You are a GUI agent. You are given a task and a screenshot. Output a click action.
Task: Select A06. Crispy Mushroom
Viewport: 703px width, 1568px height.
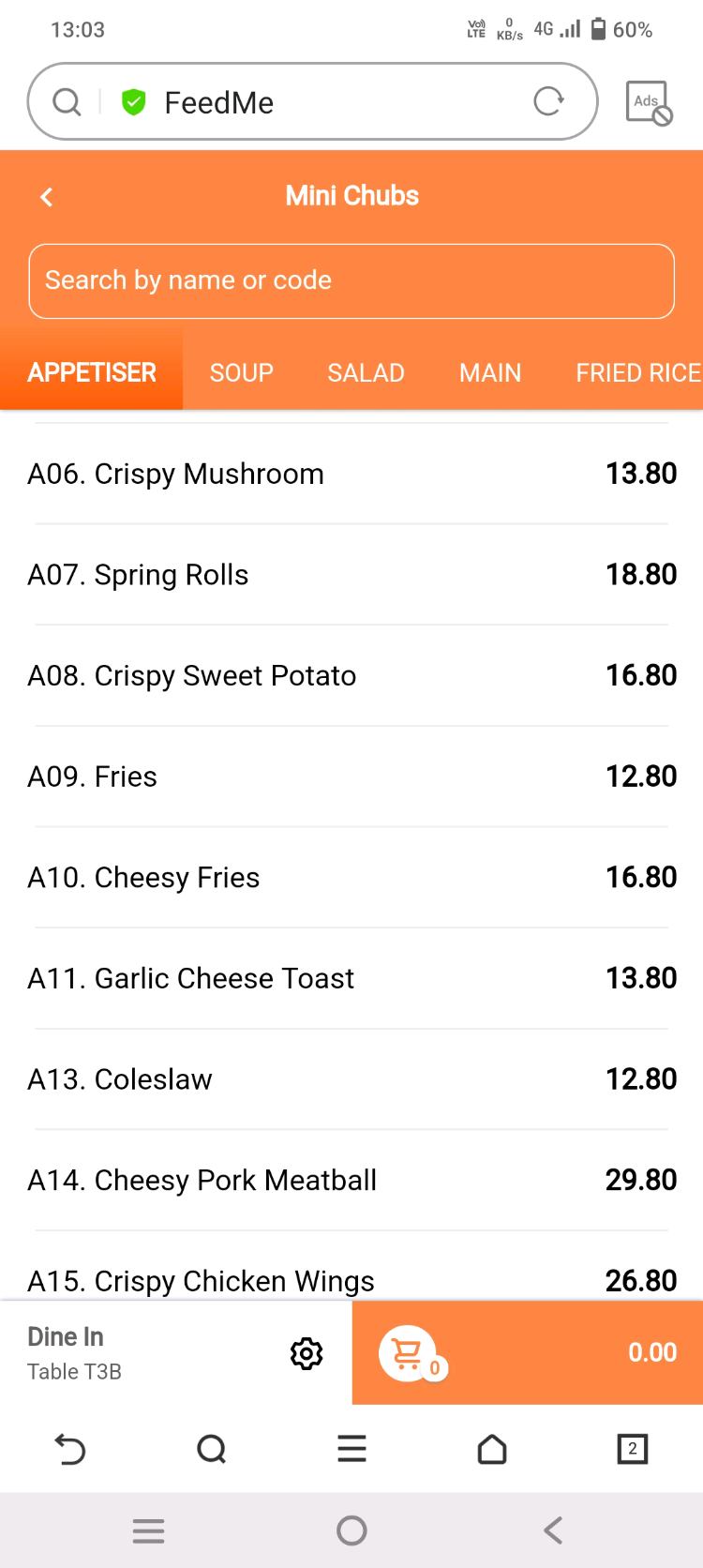click(351, 474)
